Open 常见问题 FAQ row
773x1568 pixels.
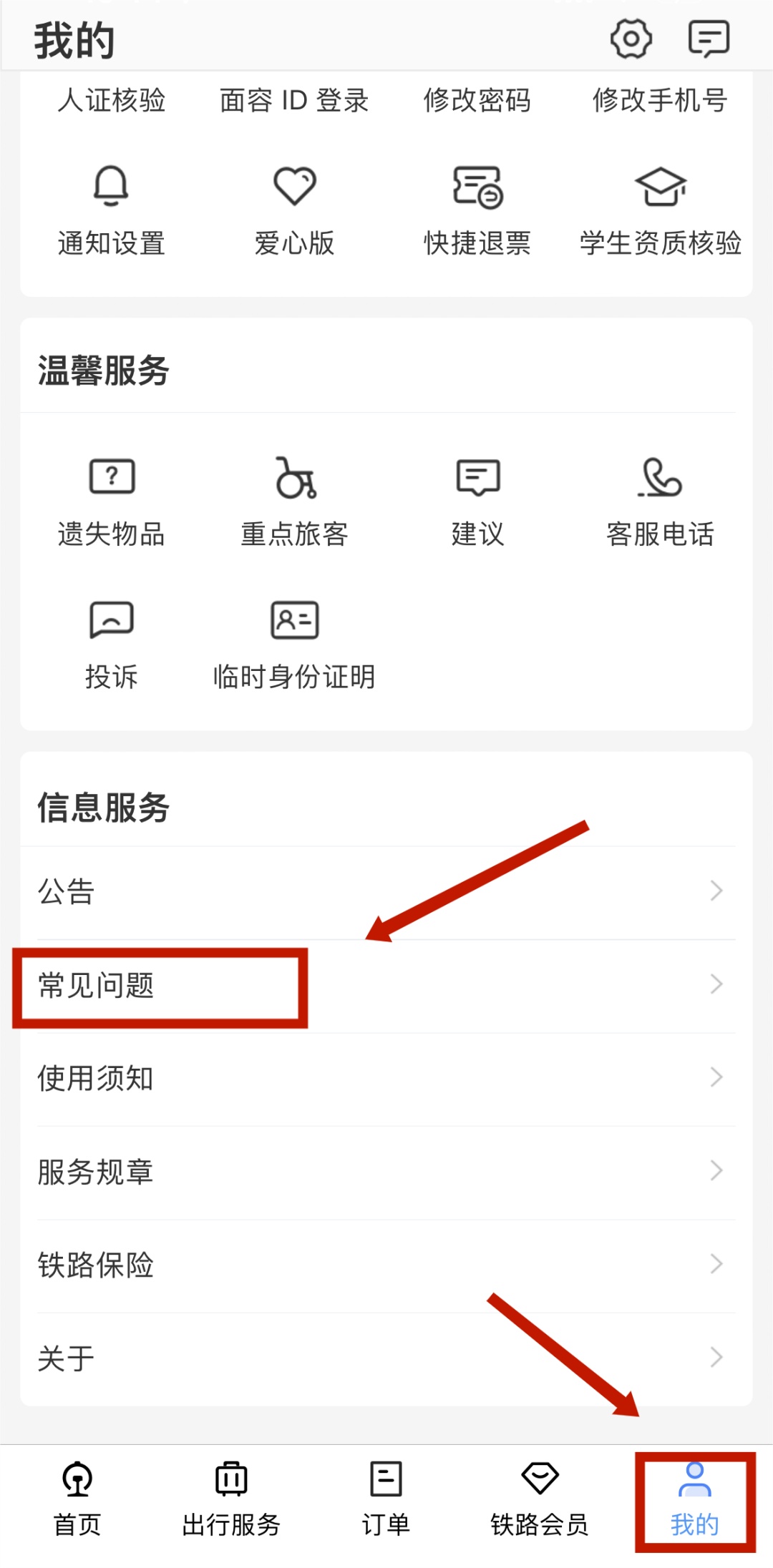click(386, 986)
